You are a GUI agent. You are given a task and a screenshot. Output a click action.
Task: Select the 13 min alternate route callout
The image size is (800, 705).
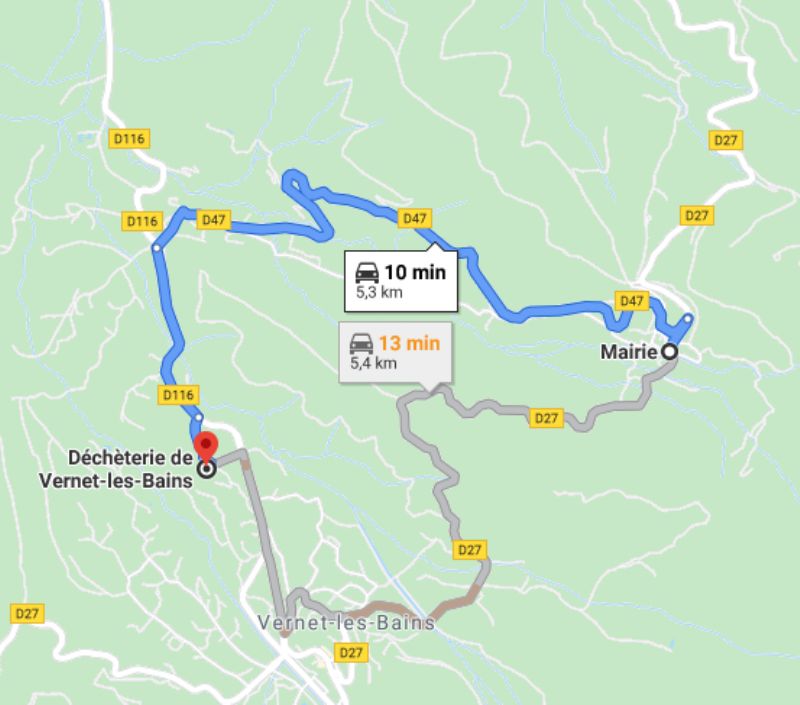pos(395,352)
